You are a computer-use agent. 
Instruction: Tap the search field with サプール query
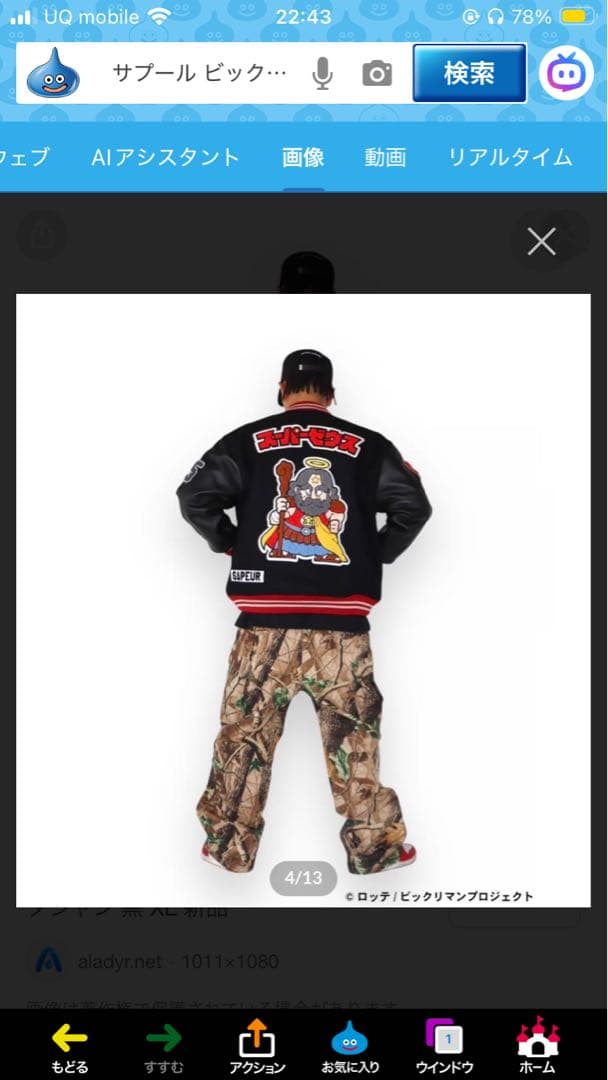tap(198, 73)
